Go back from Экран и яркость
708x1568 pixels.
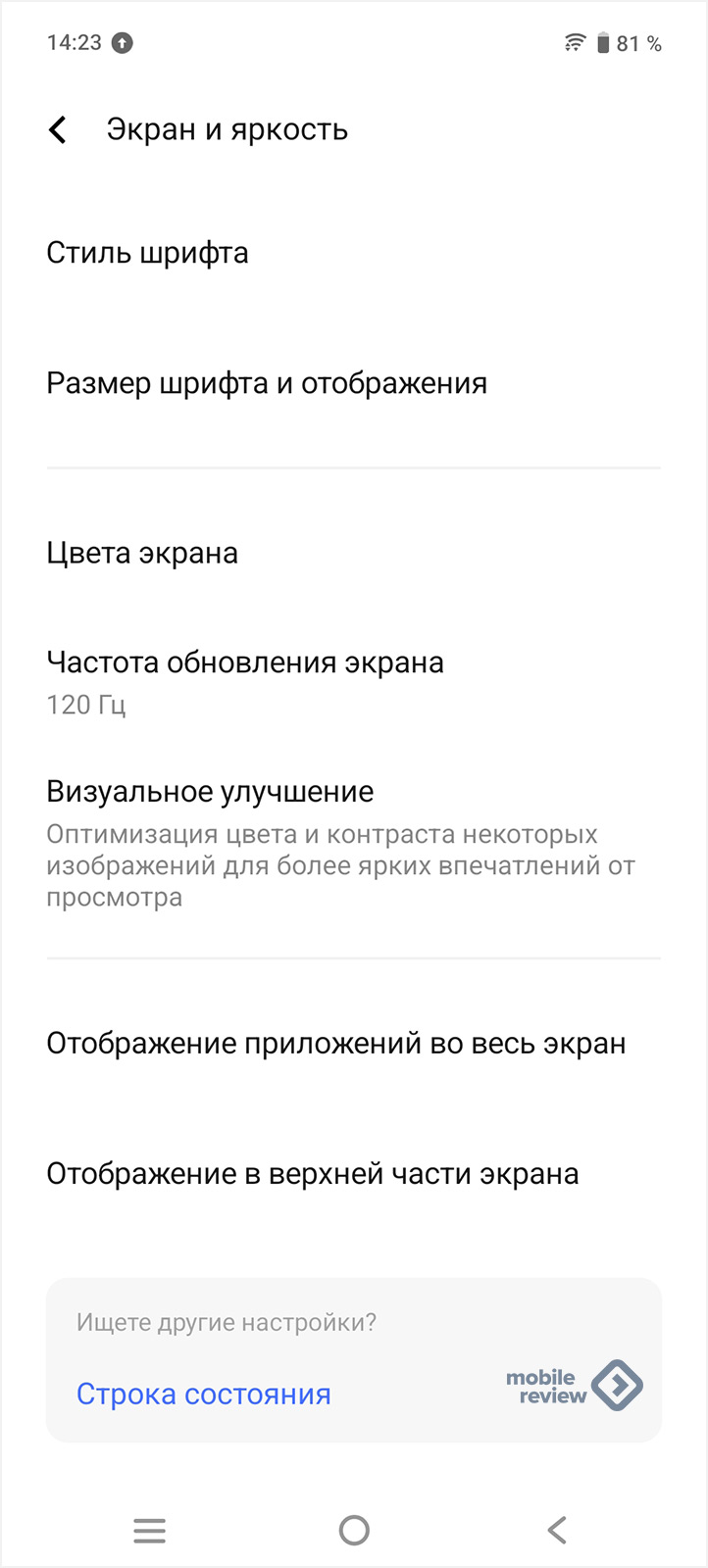click(58, 129)
